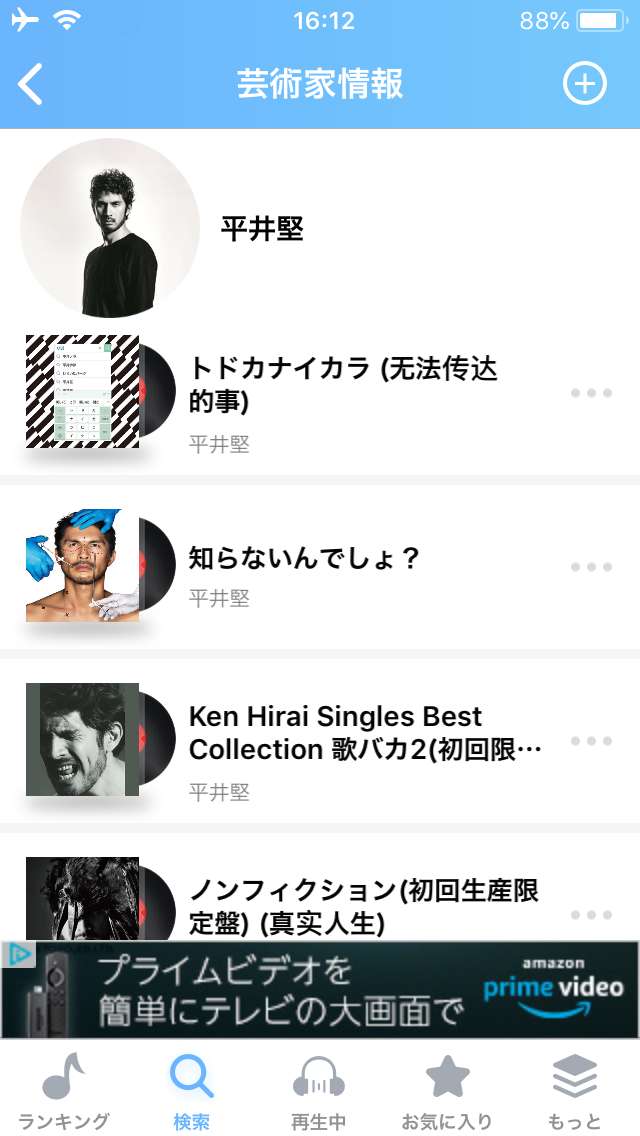Open the Amazon Prime Video ad banner
This screenshot has width=640, height=1136.
tap(320, 989)
